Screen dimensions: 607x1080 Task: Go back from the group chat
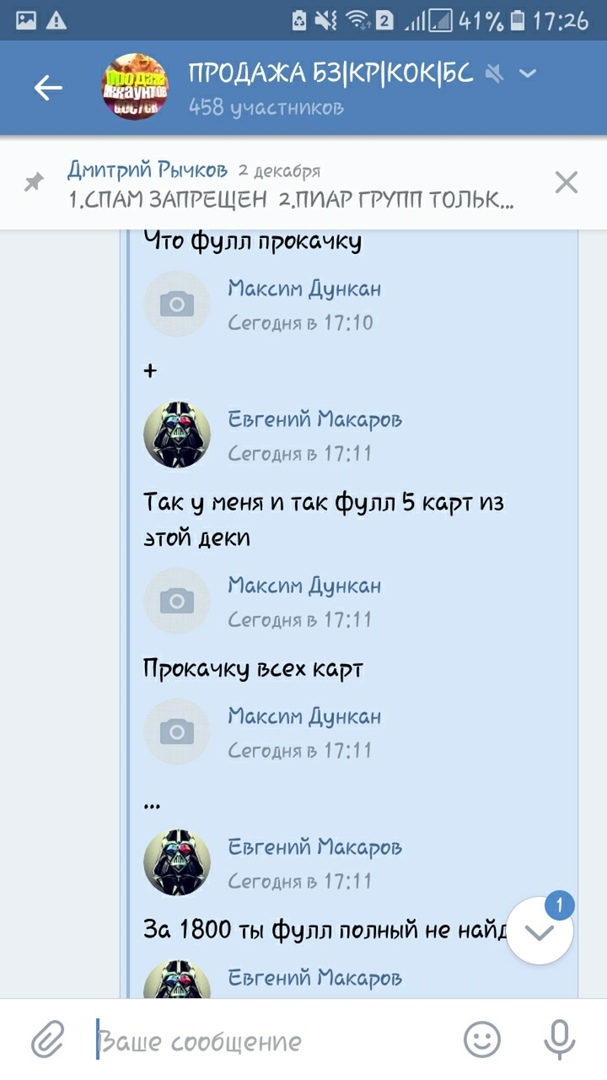pos(48,88)
